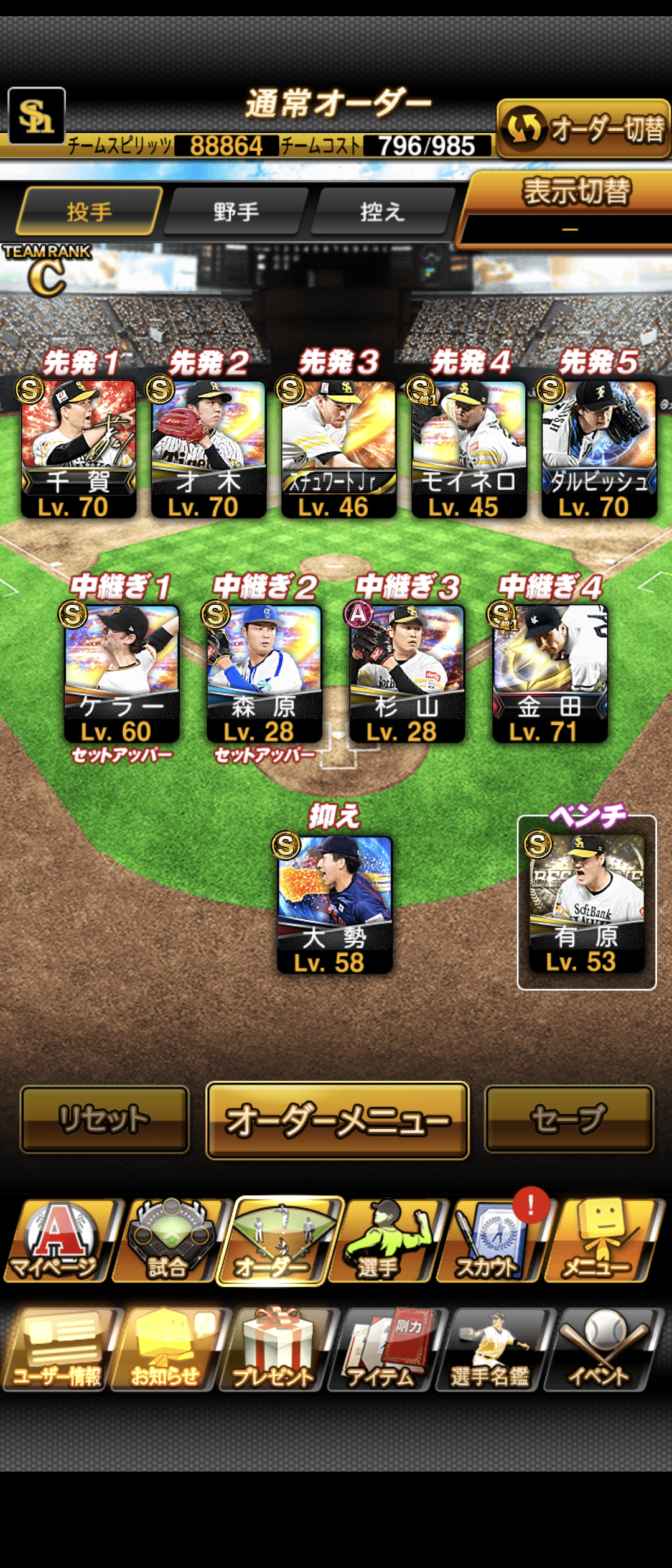
Task: Tap the リセット button
Action: [105, 1119]
